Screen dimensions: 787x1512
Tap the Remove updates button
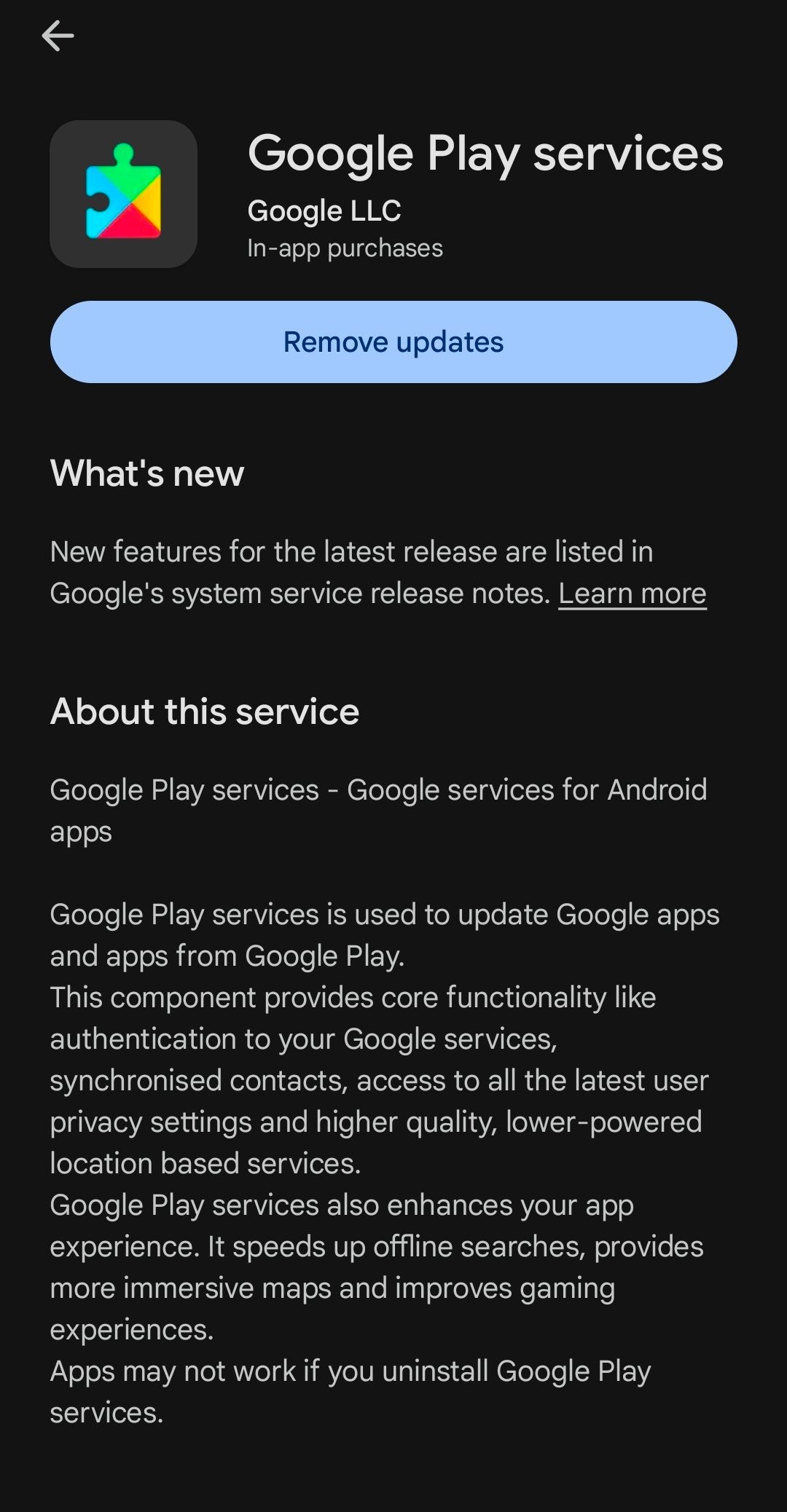tap(393, 342)
